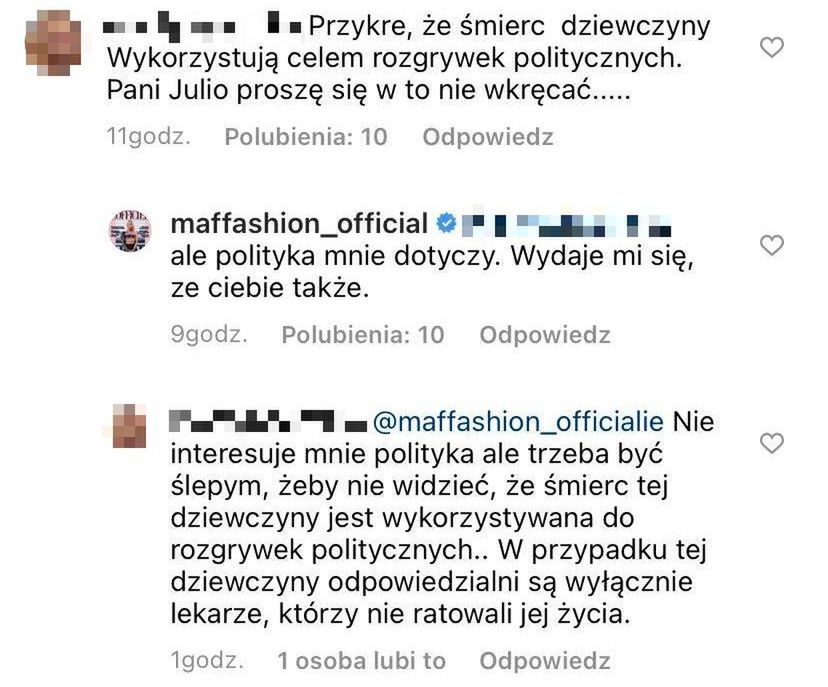Viewport: 828px width, 687px height.
Task: Reply to the comment posted 11godz. ago
Action: tap(487, 137)
